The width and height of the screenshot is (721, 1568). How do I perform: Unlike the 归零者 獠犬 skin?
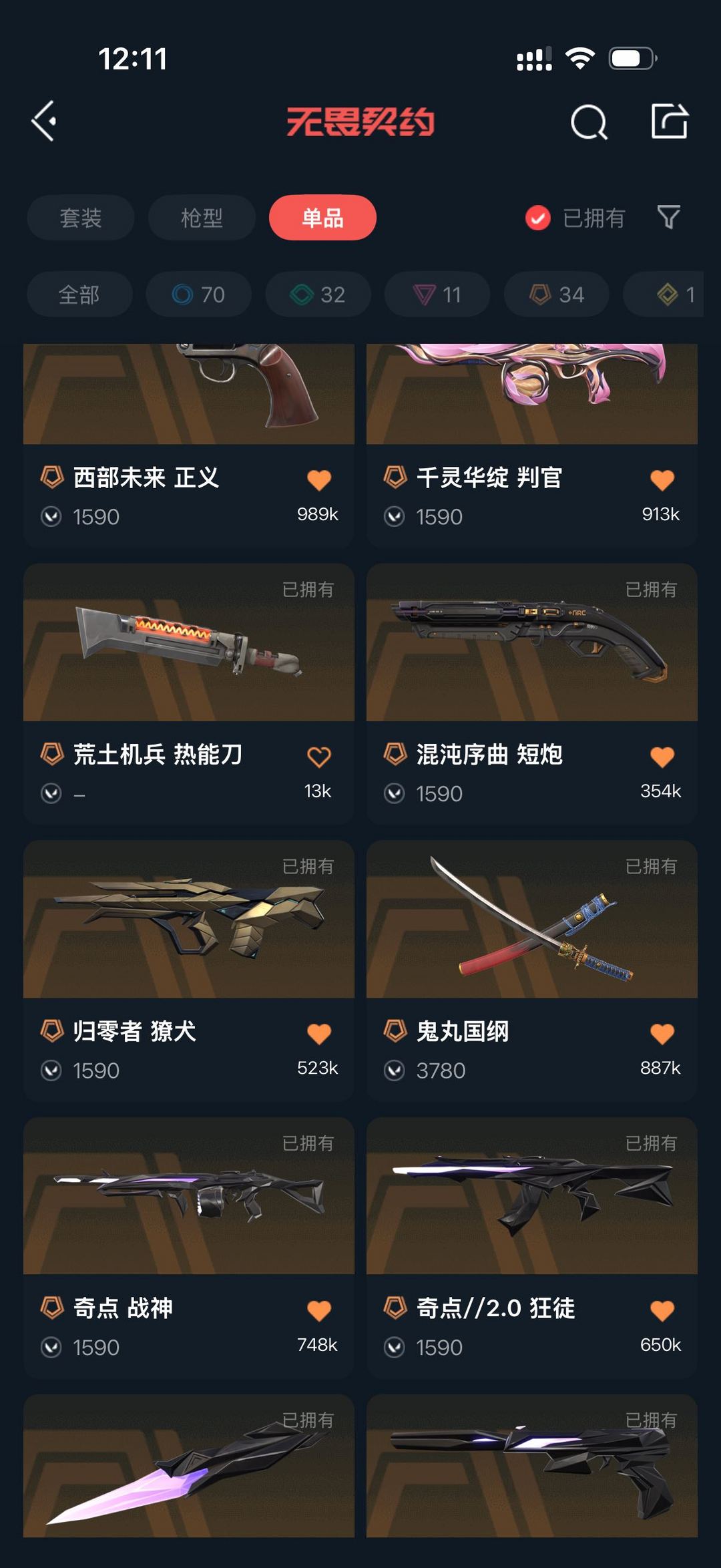(318, 1034)
